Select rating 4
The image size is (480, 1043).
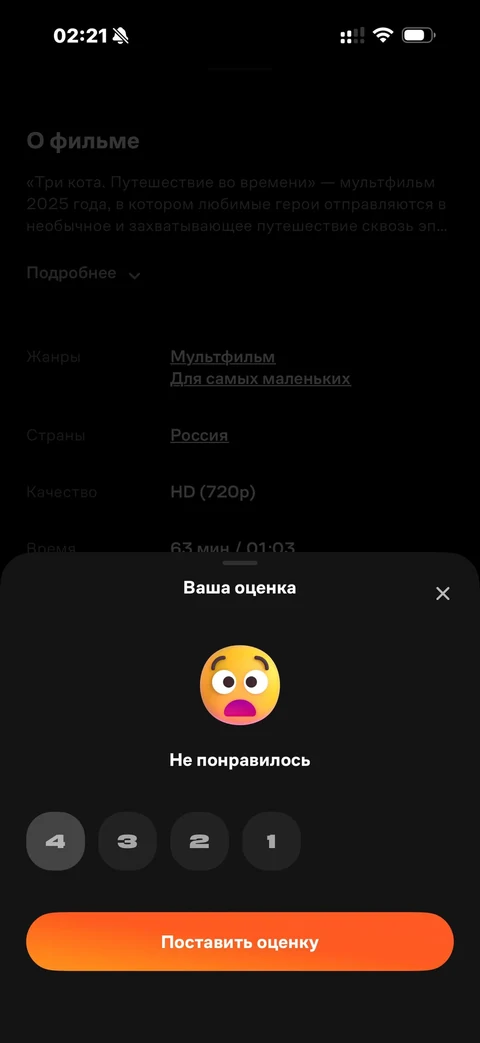(x=55, y=841)
